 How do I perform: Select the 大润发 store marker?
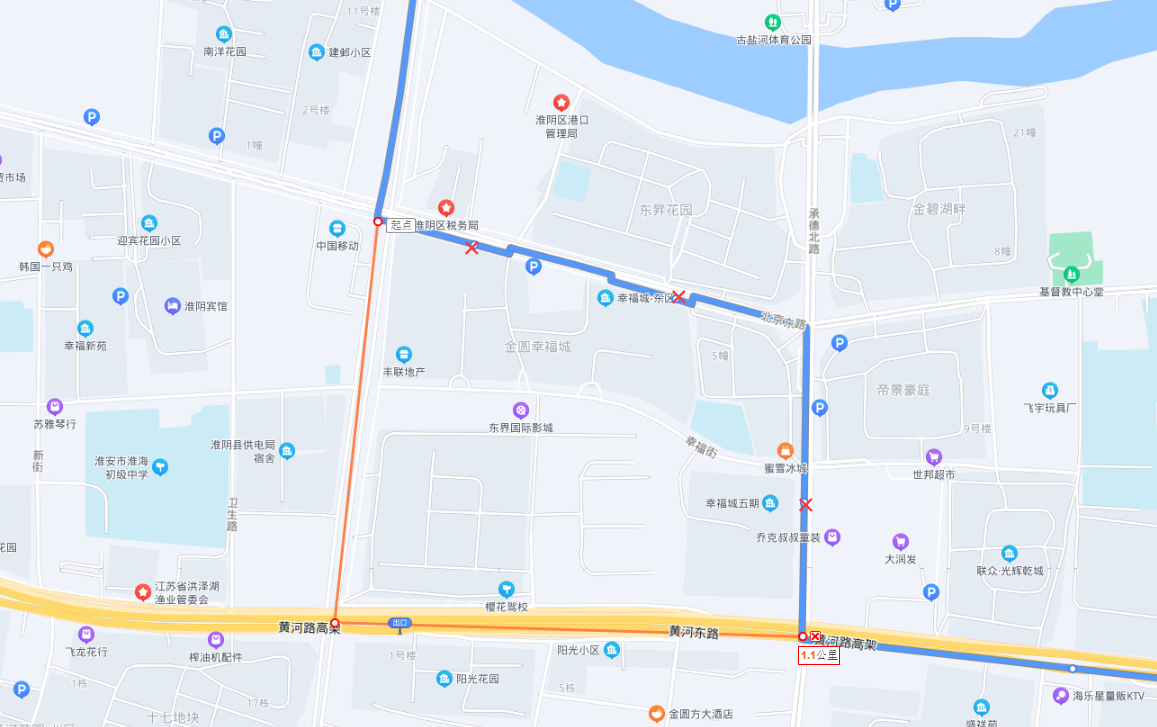901,542
